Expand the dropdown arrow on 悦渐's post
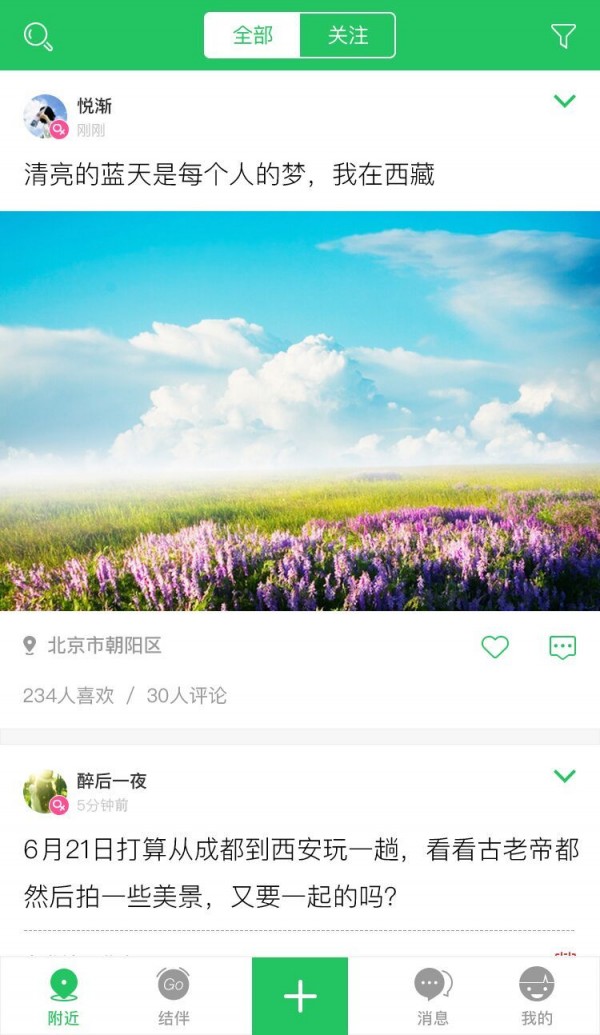The width and height of the screenshot is (600, 1035). click(565, 101)
